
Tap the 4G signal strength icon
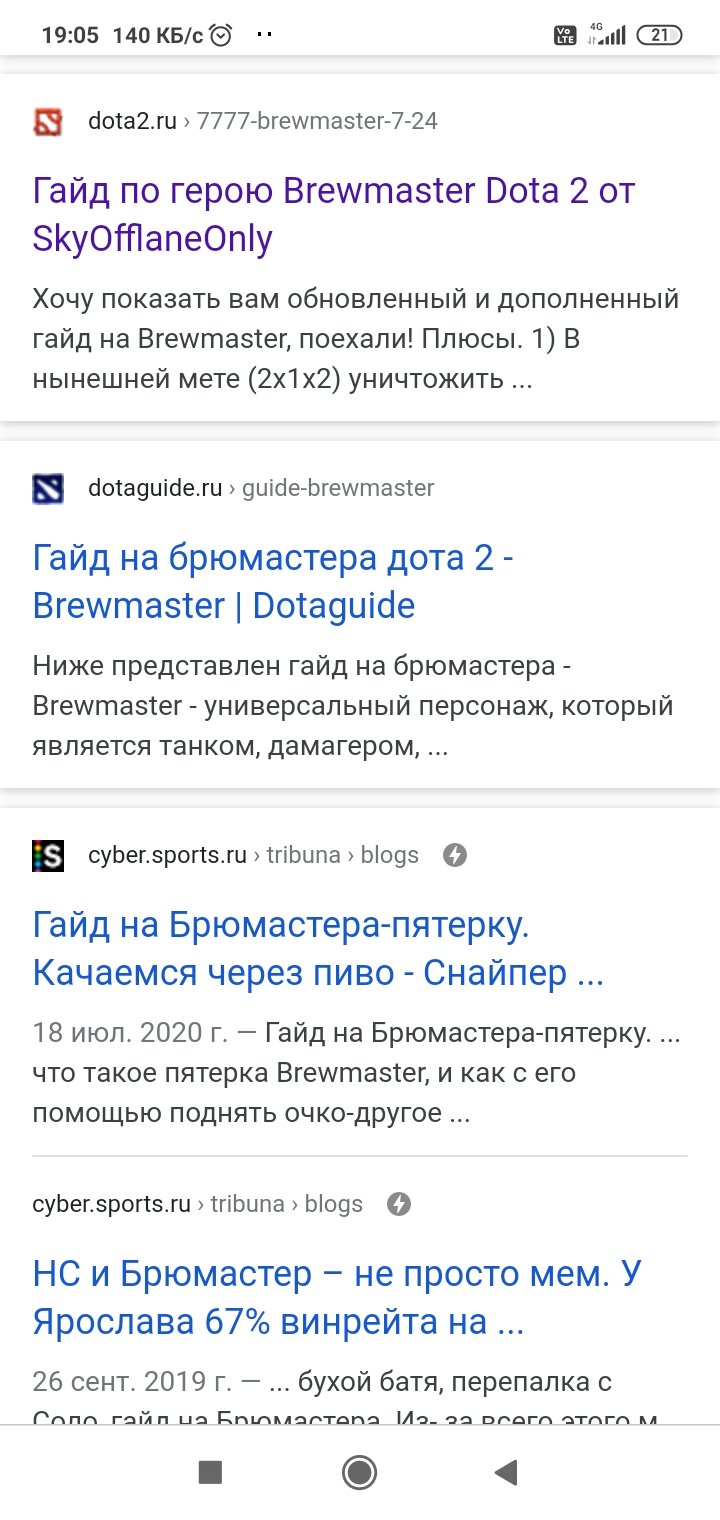coord(607,33)
